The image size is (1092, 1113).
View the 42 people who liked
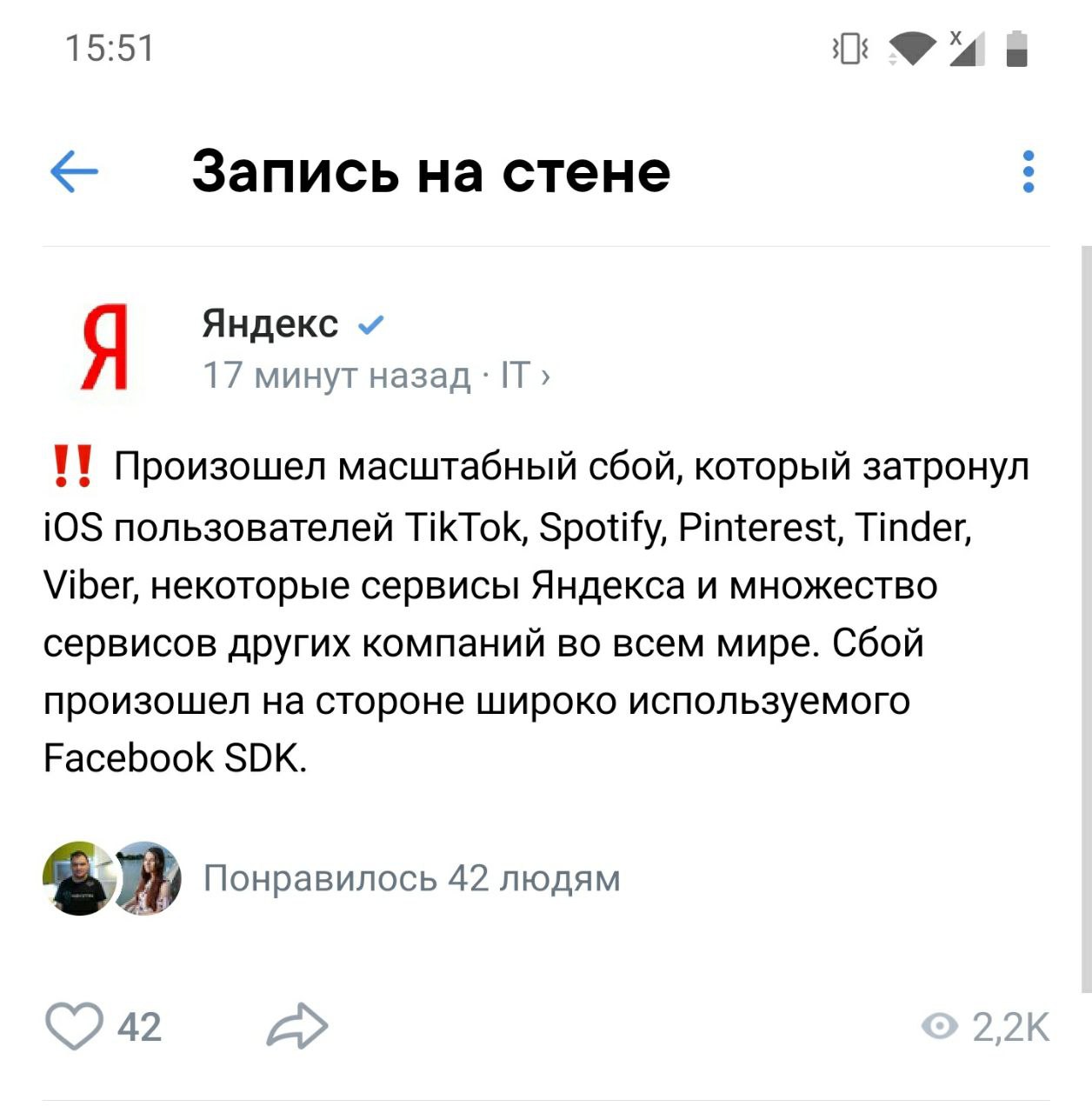click(x=411, y=878)
